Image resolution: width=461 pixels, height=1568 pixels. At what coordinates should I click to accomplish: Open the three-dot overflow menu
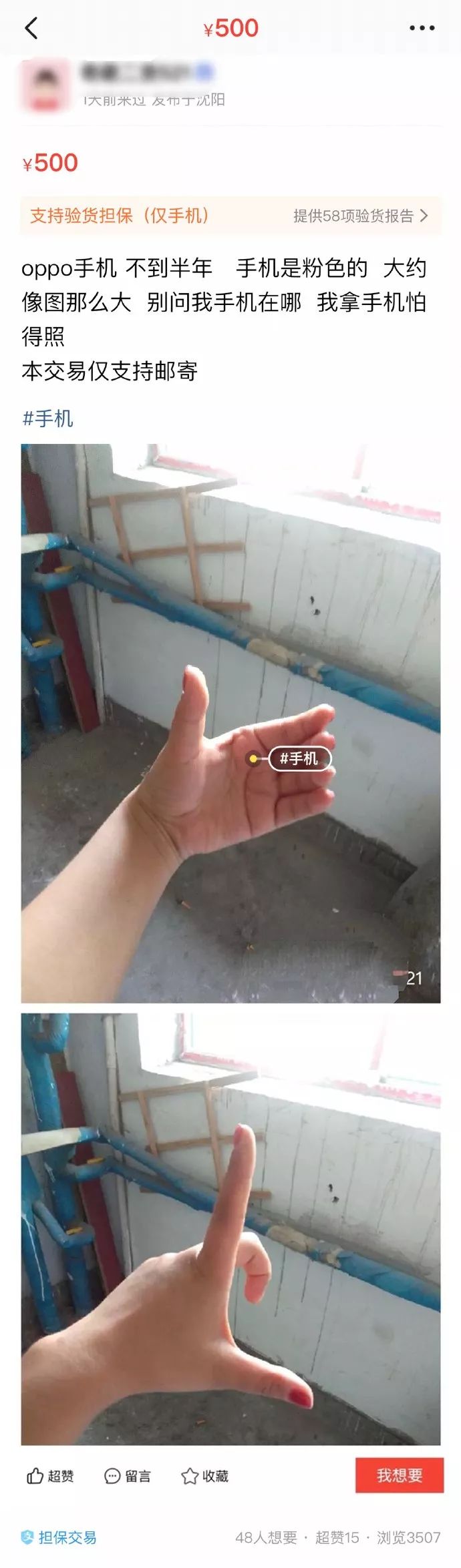(422, 28)
